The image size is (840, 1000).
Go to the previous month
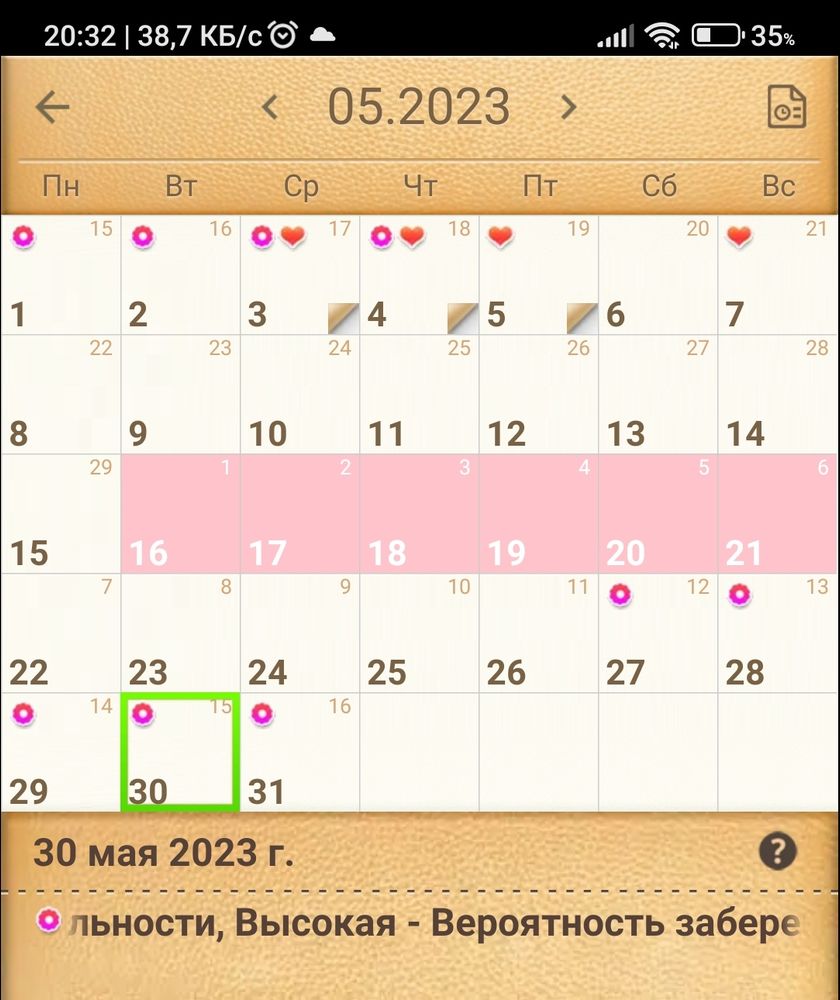pyautogui.click(x=270, y=107)
